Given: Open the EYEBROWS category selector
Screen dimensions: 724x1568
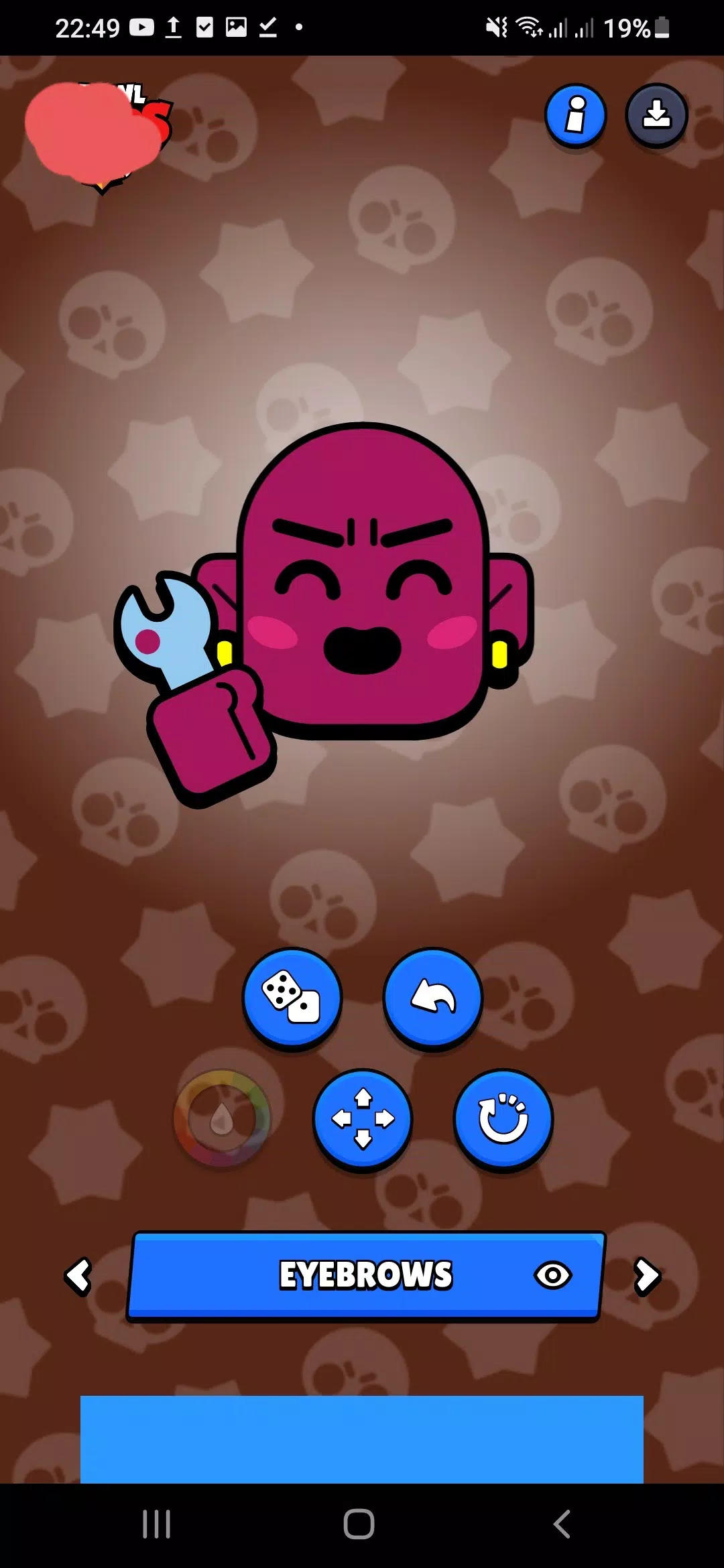Looking at the screenshot, I should (x=366, y=1276).
